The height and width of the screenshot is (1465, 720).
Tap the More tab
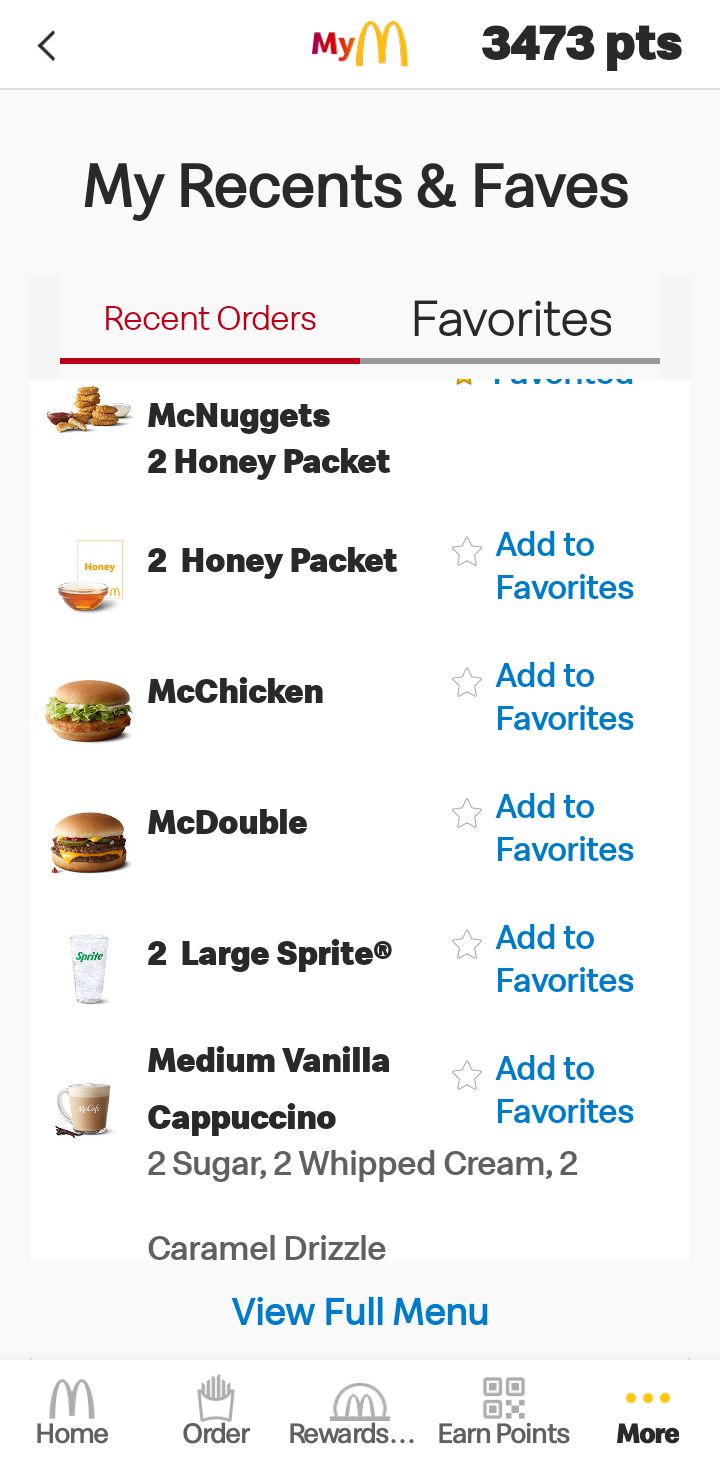click(x=648, y=1411)
